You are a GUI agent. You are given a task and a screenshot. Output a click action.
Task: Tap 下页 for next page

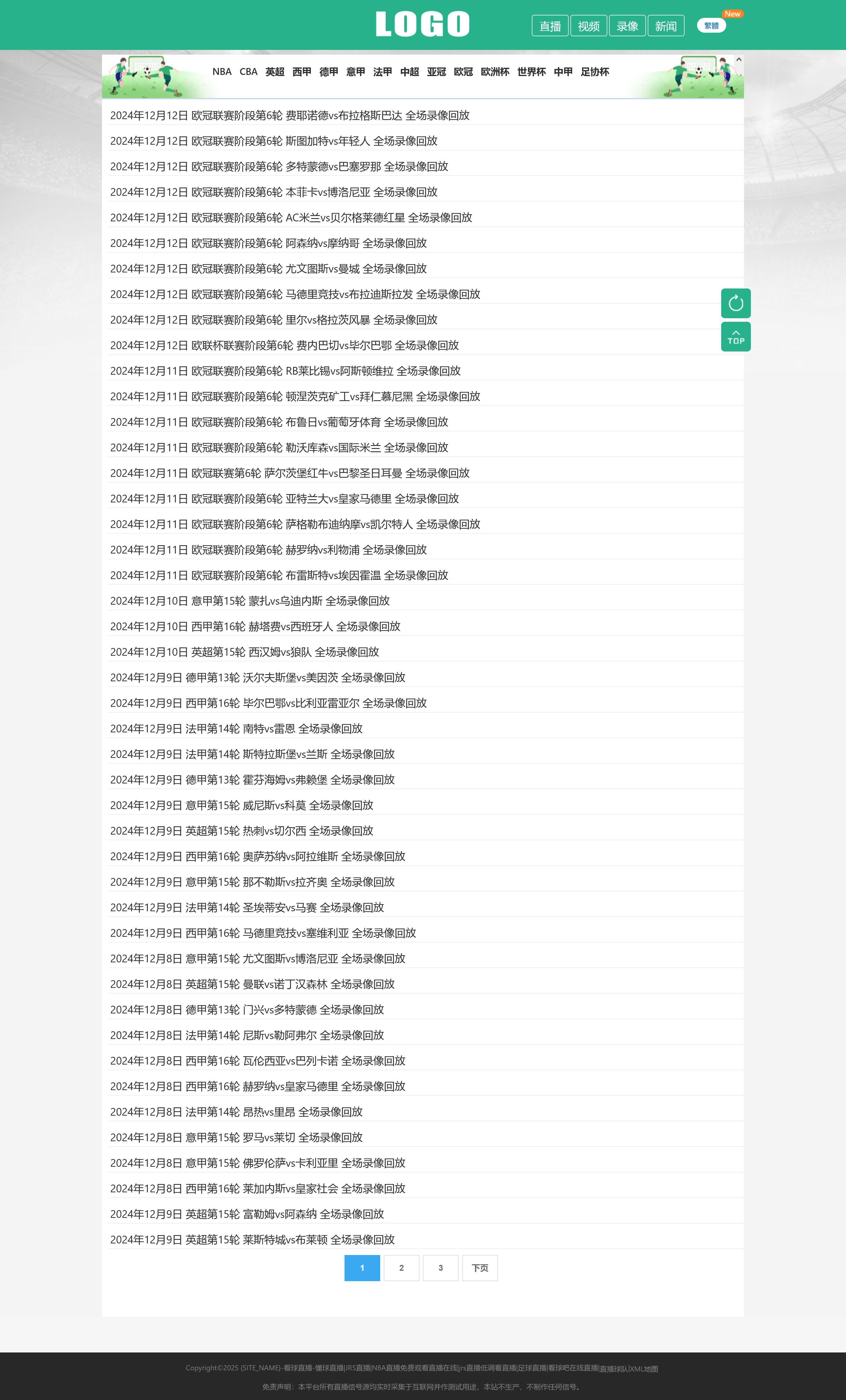click(x=480, y=1268)
